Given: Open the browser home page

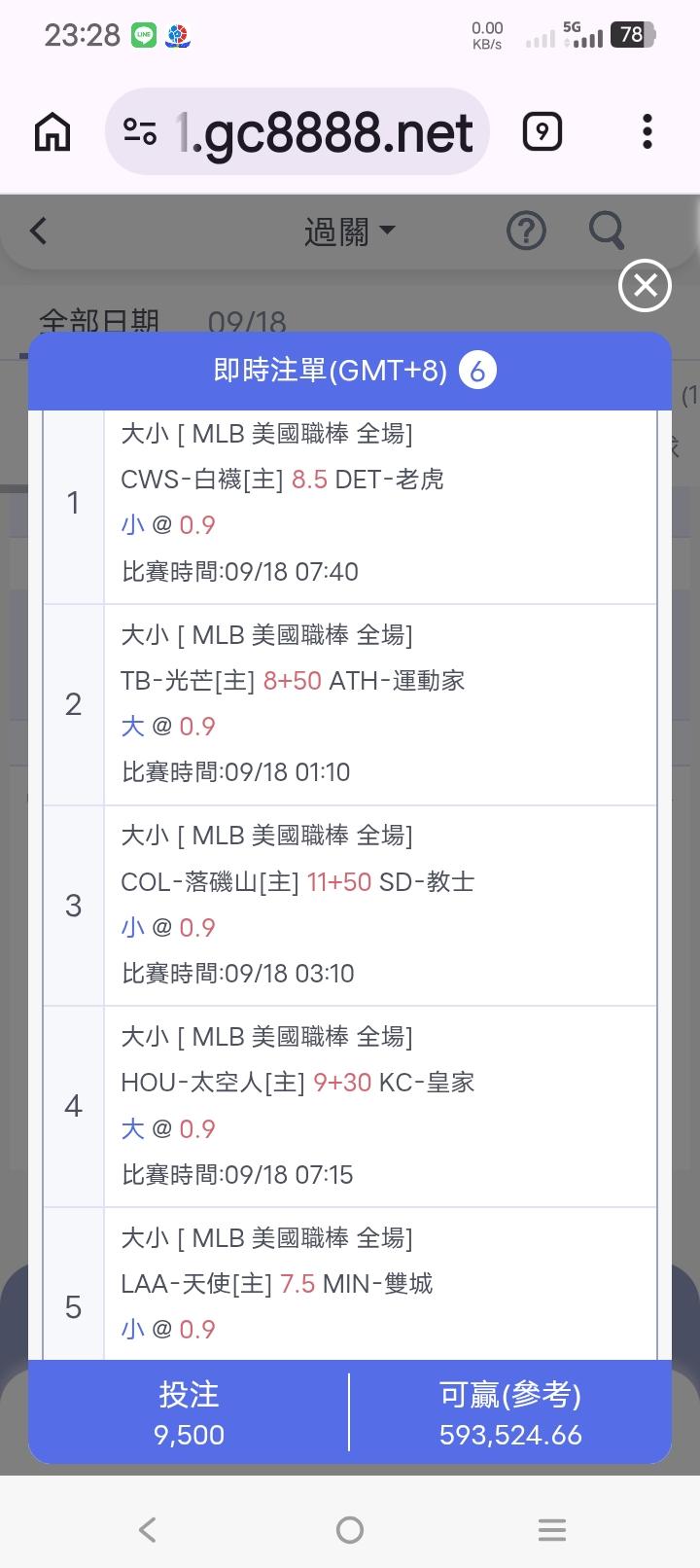Looking at the screenshot, I should tap(52, 131).
